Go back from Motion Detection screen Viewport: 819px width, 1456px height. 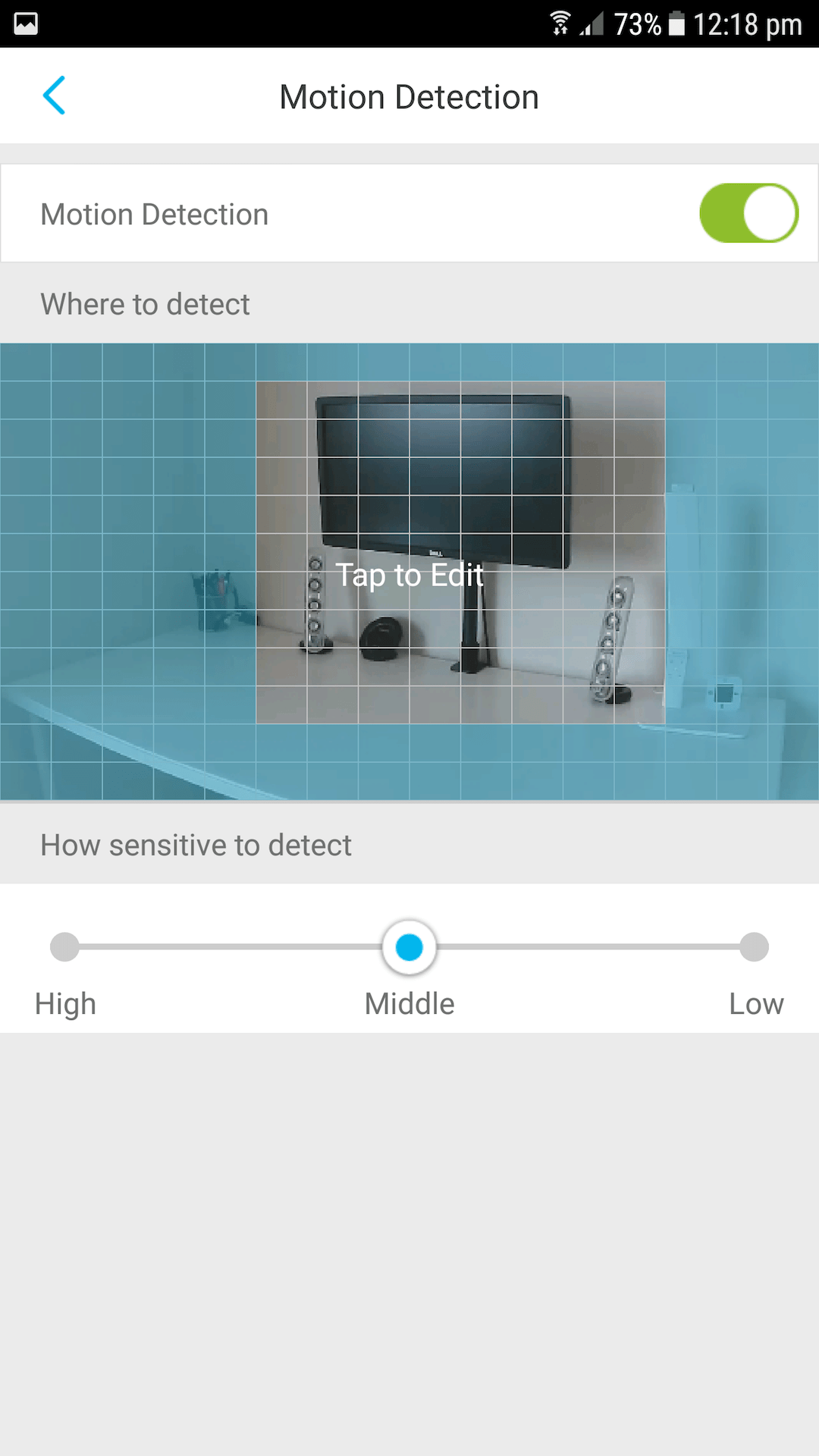coord(54,96)
